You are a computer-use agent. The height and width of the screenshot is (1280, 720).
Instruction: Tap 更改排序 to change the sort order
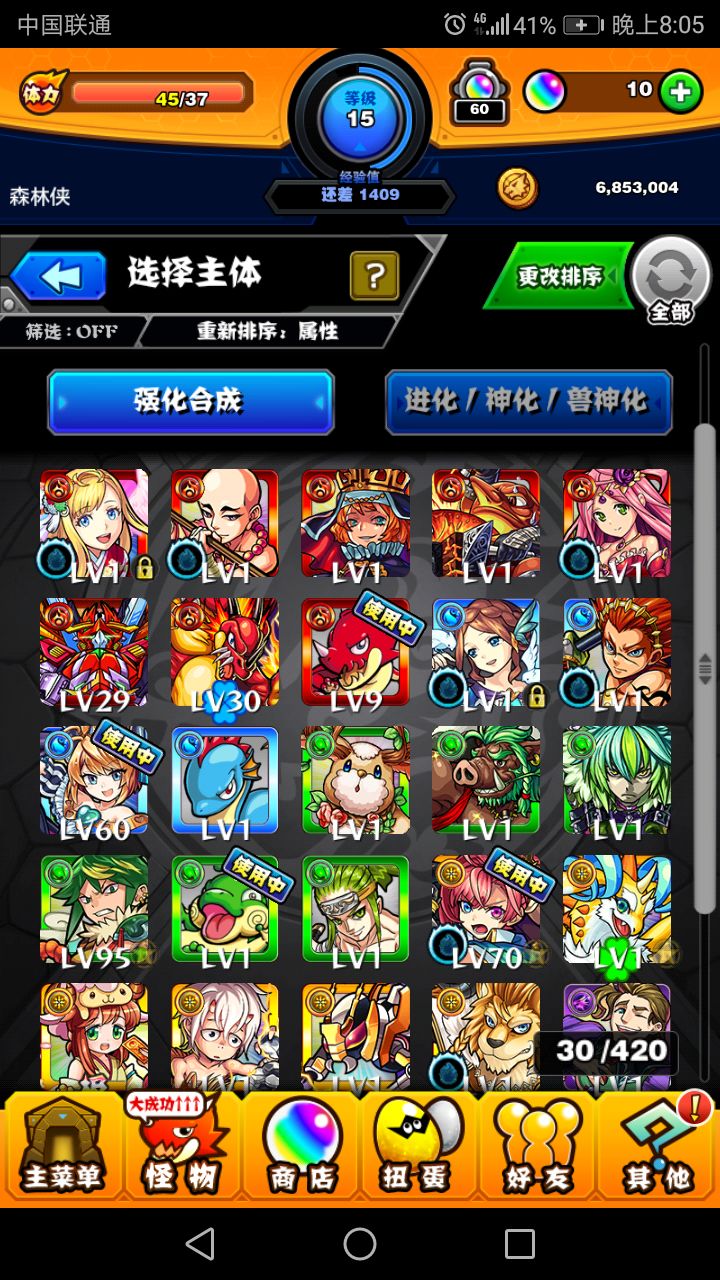pyautogui.click(x=558, y=277)
